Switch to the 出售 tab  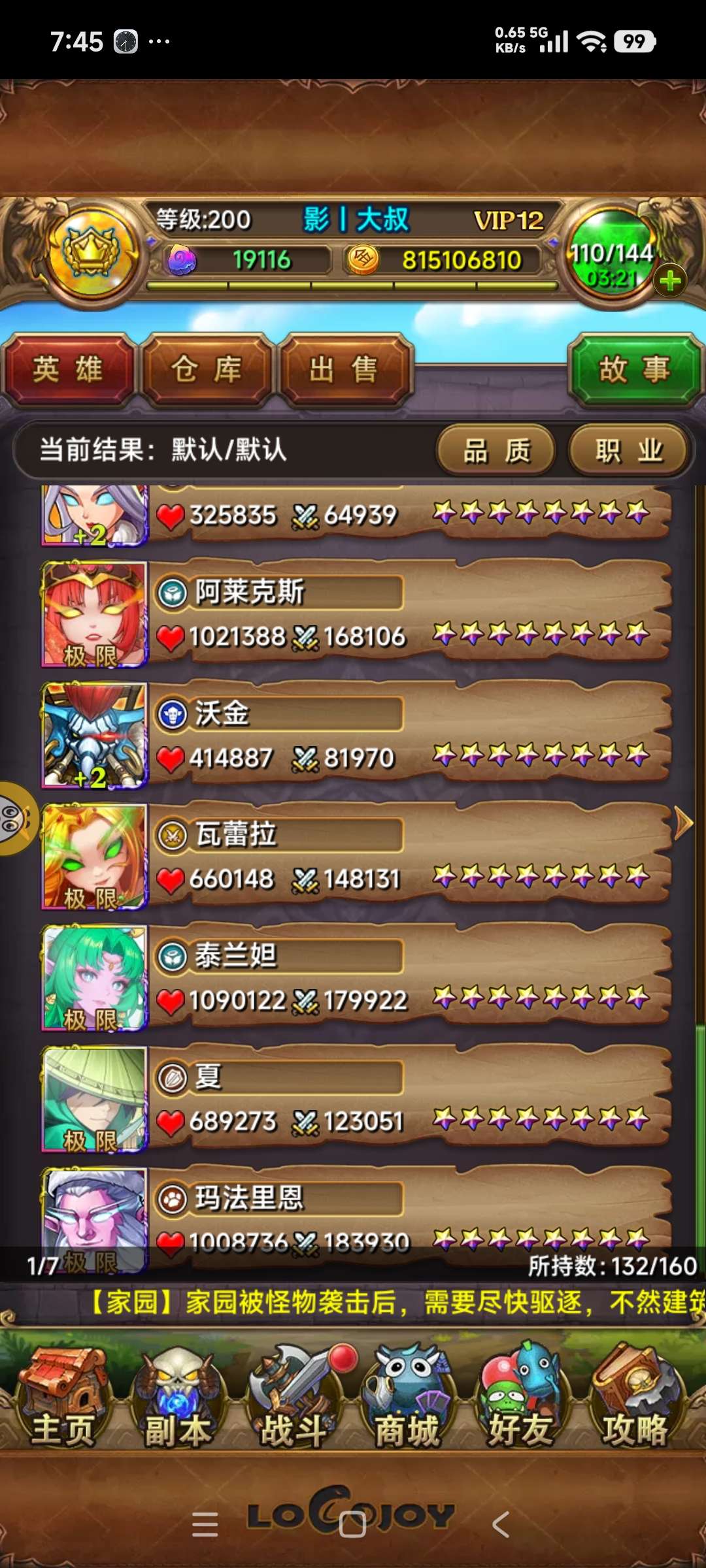click(345, 370)
